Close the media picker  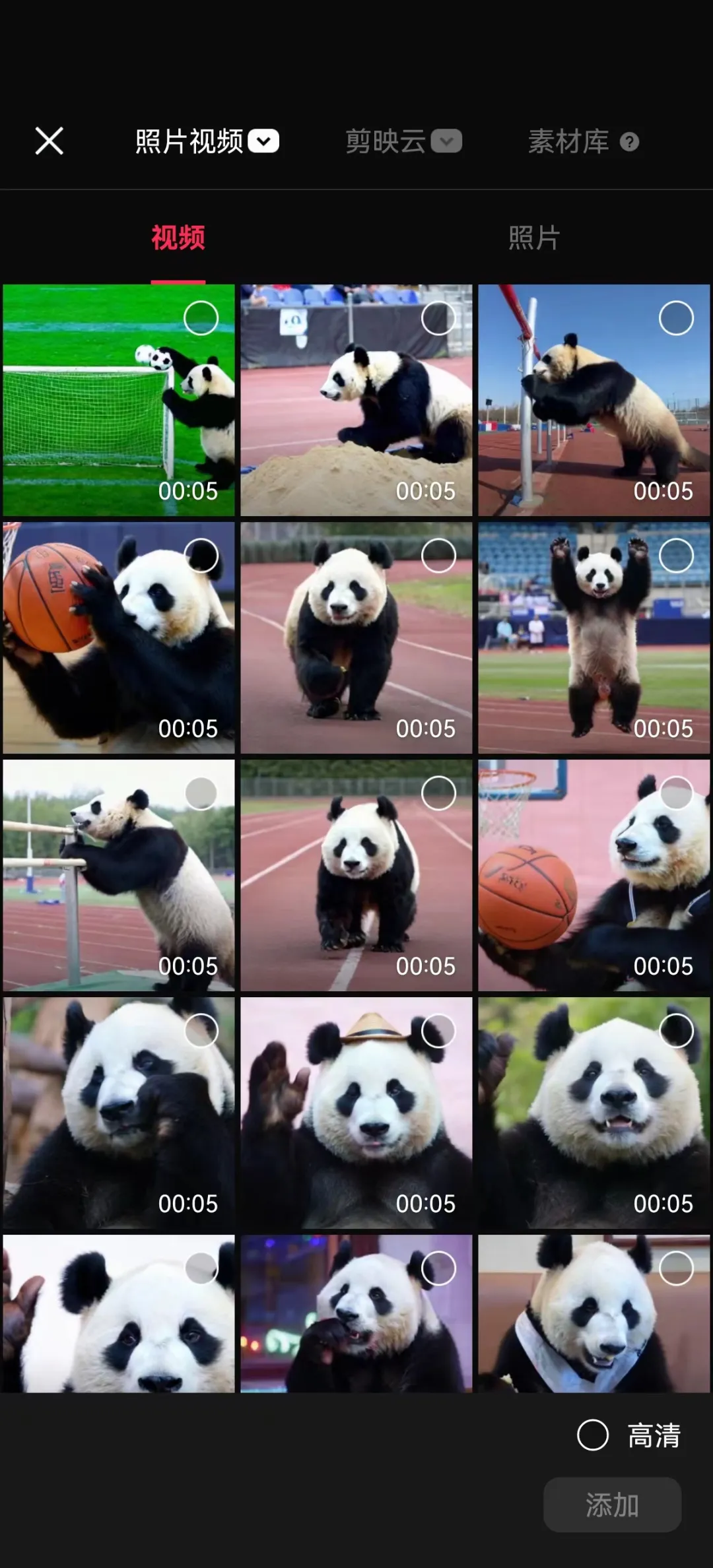(x=50, y=141)
